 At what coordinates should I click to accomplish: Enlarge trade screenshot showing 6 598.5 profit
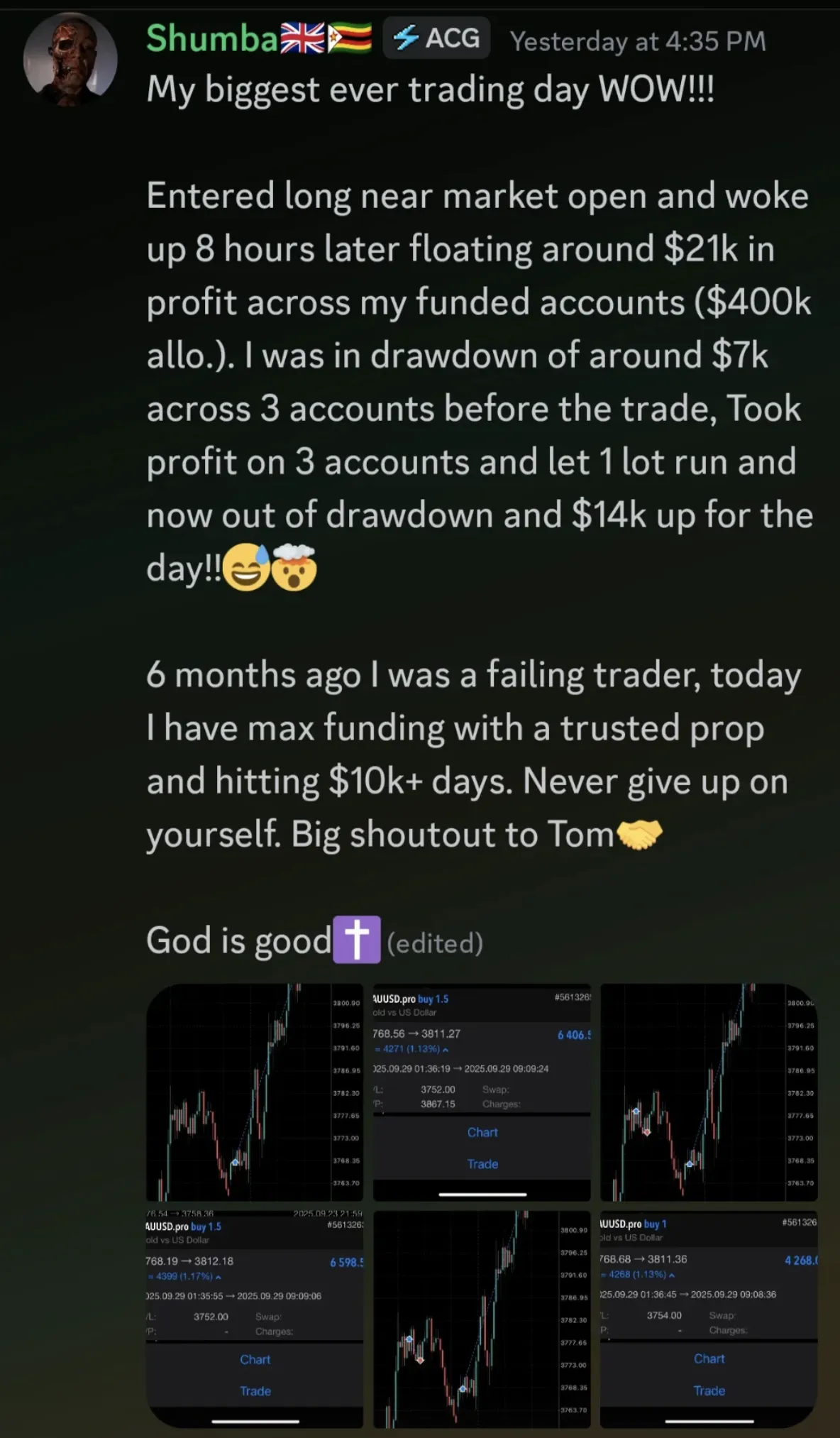coord(254,1319)
